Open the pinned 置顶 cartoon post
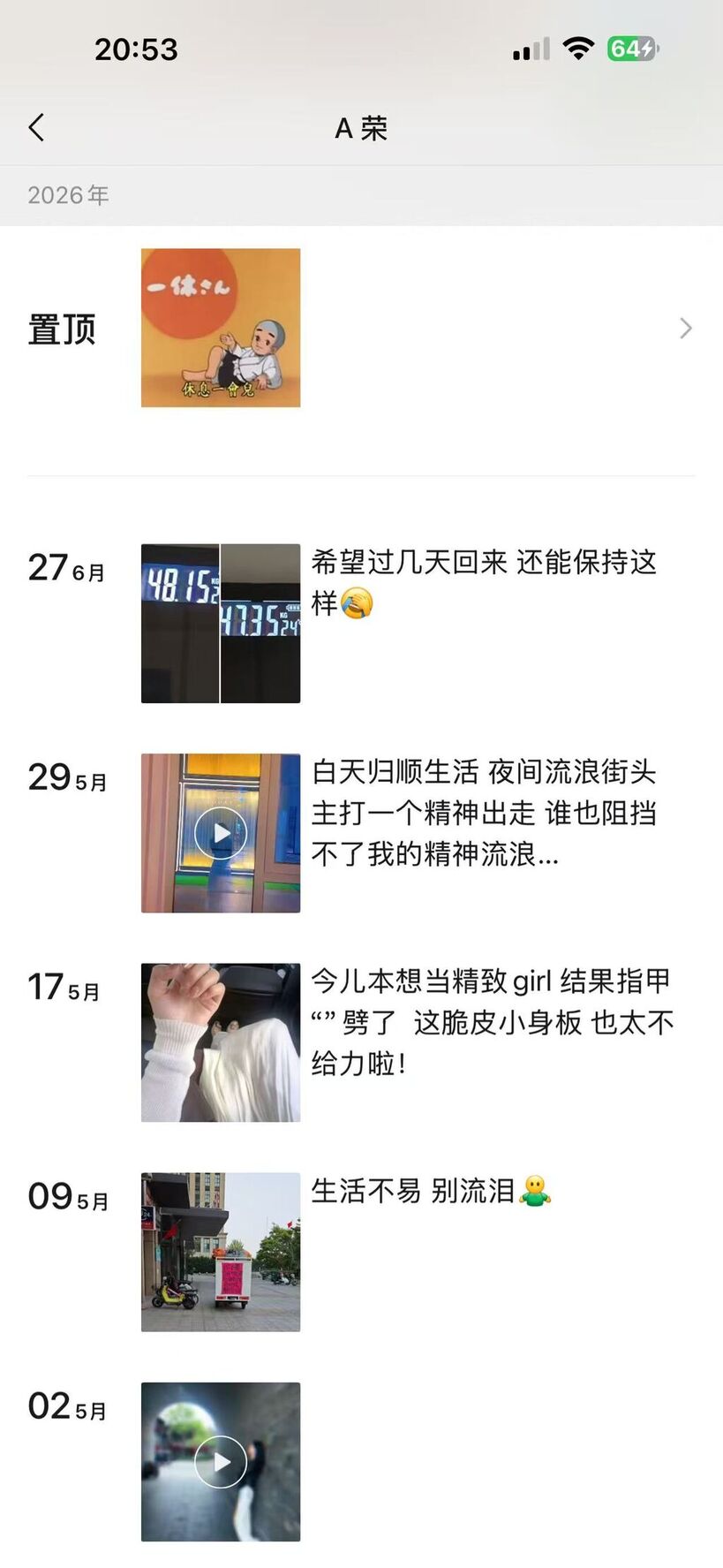The width and height of the screenshot is (723, 1568). pos(221,328)
